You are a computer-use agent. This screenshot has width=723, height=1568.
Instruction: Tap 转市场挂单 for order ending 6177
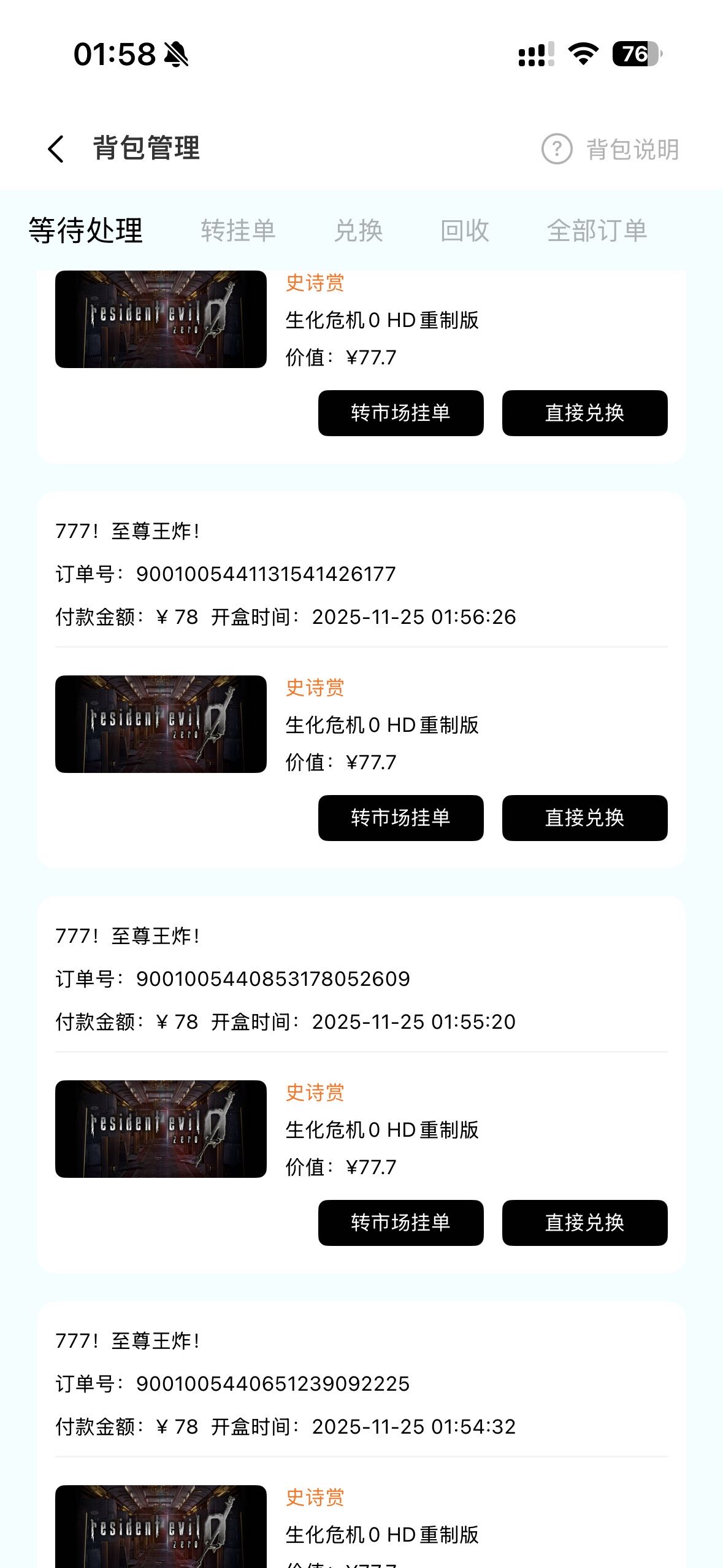click(x=400, y=818)
